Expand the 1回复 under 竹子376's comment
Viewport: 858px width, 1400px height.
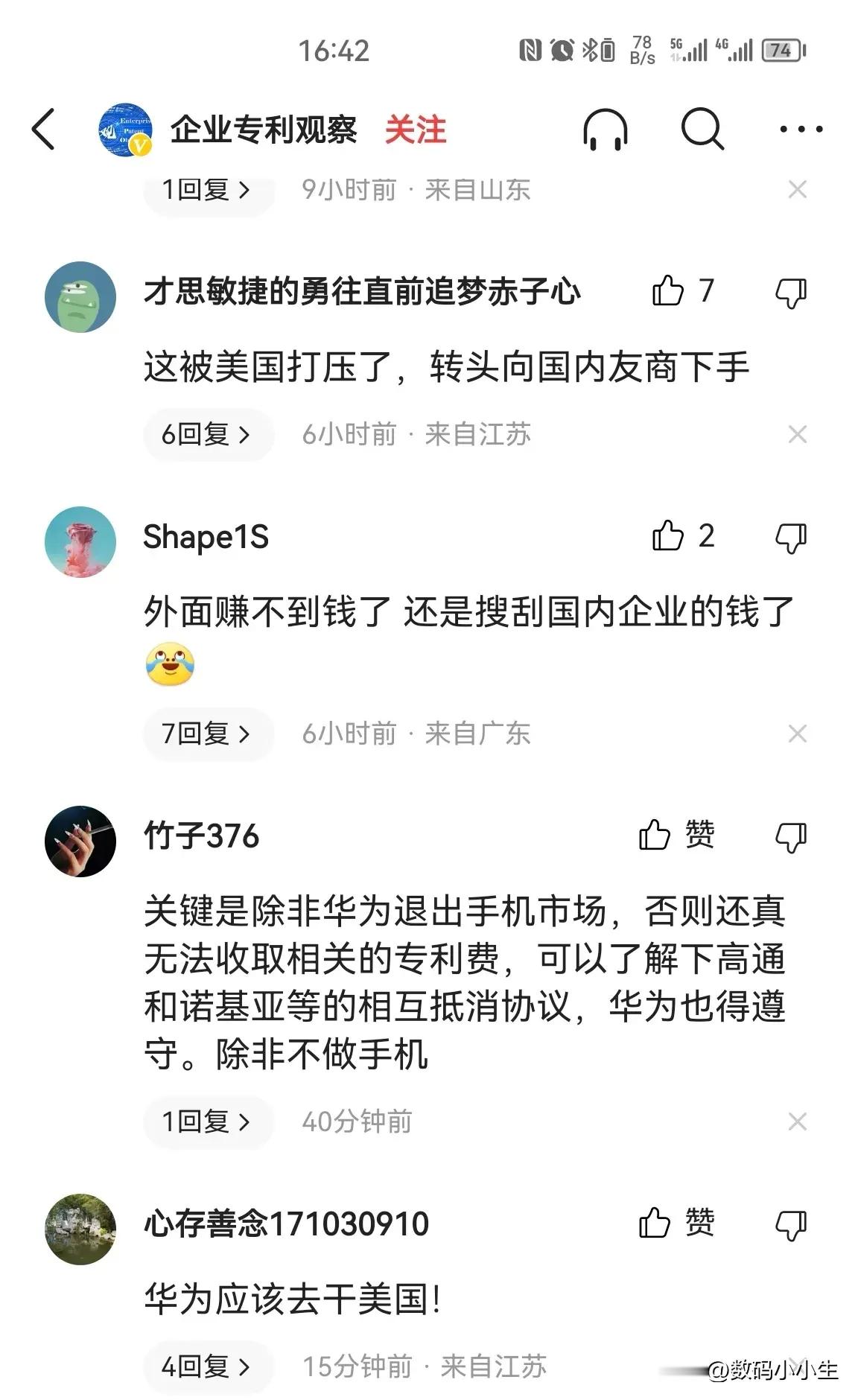tap(207, 1121)
